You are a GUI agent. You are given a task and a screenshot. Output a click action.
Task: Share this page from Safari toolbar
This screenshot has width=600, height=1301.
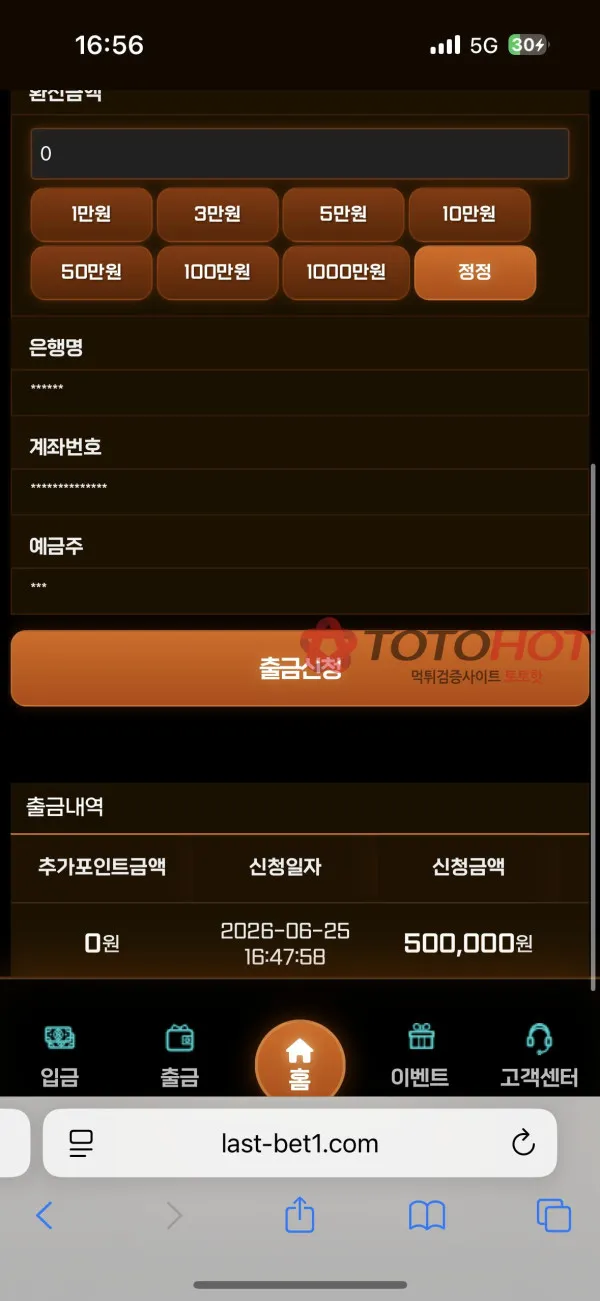coord(300,1214)
